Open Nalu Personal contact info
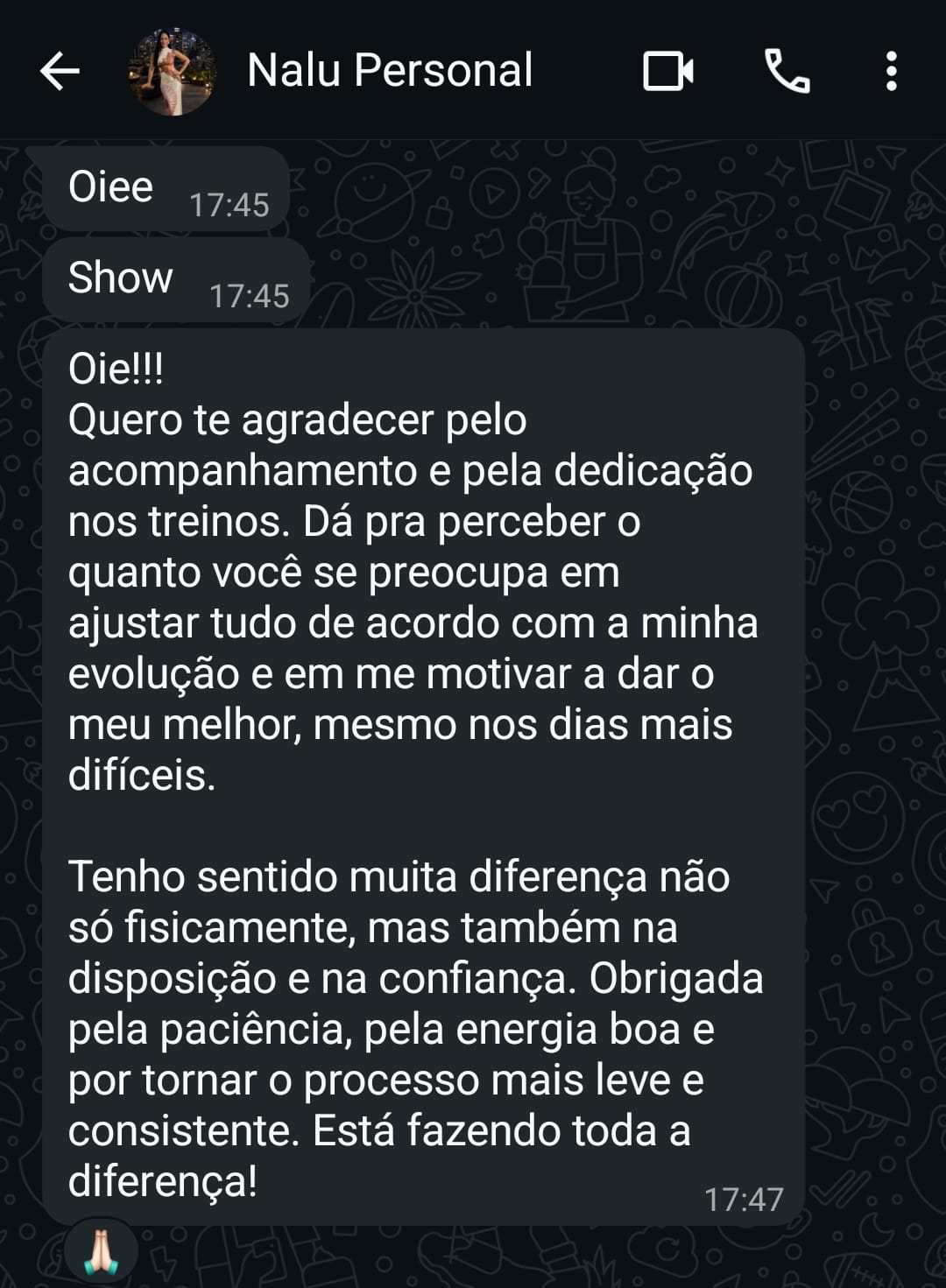 390,71
